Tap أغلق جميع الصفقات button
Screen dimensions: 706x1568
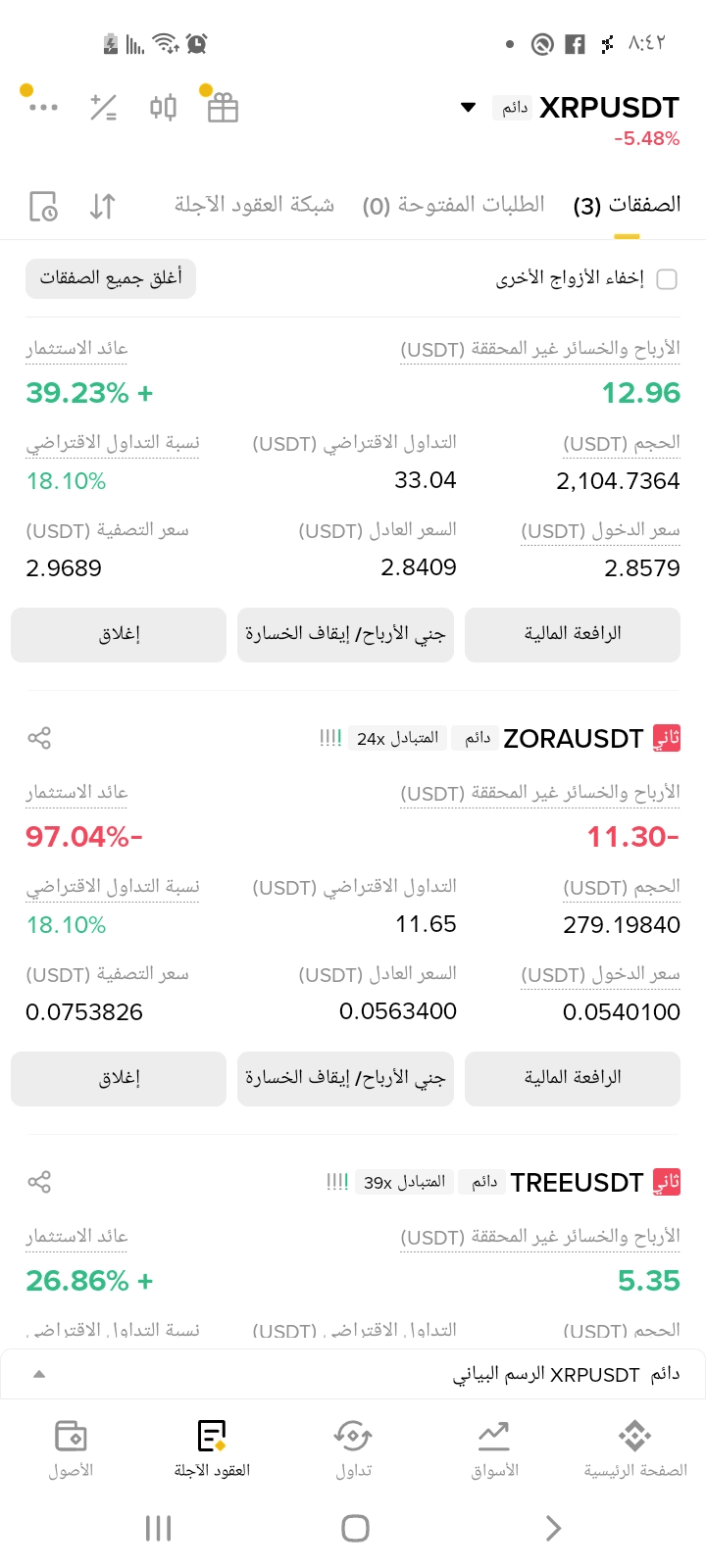click(111, 278)
